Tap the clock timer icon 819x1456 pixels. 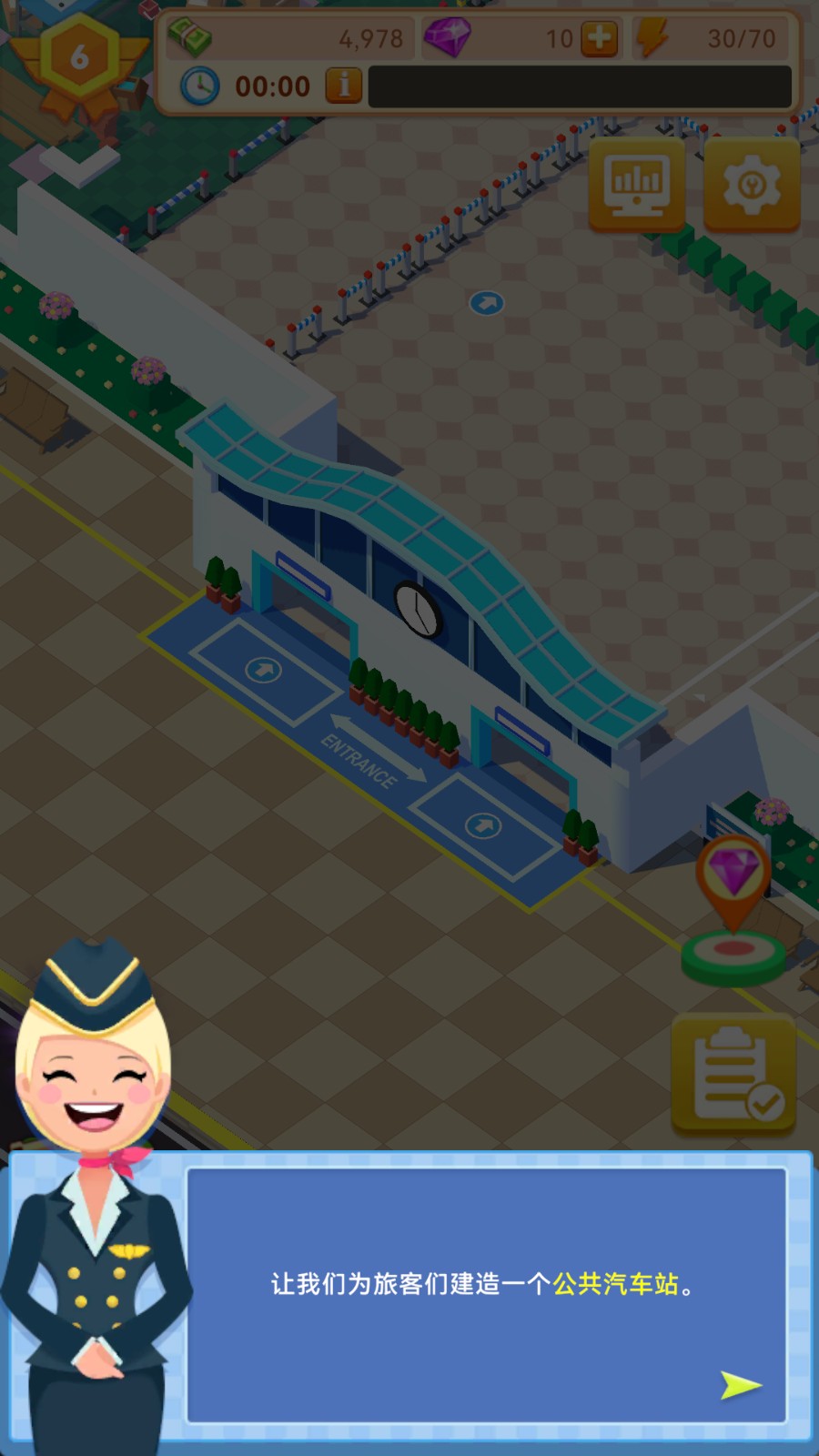[x=199, y=86]
